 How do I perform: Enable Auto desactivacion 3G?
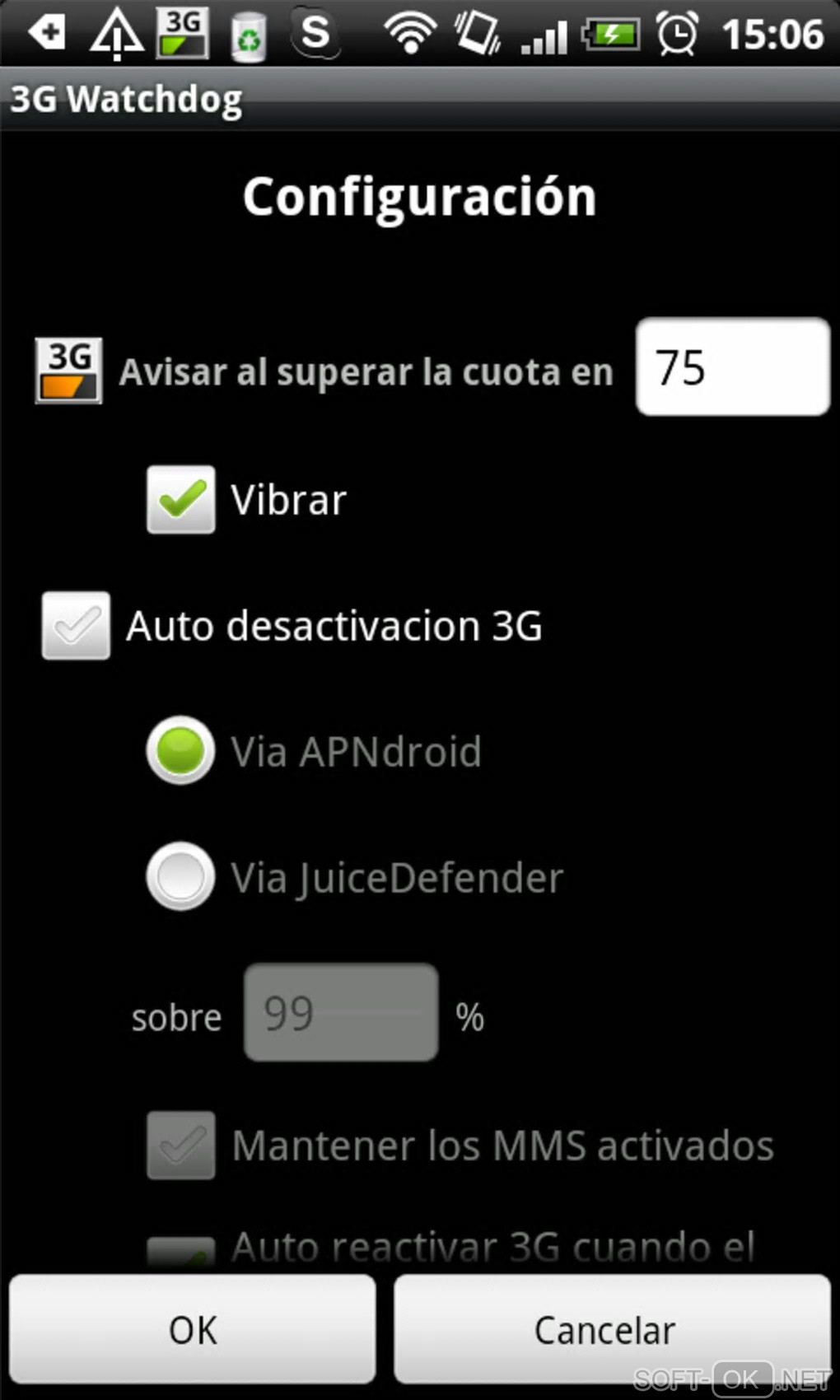[76, 626]
